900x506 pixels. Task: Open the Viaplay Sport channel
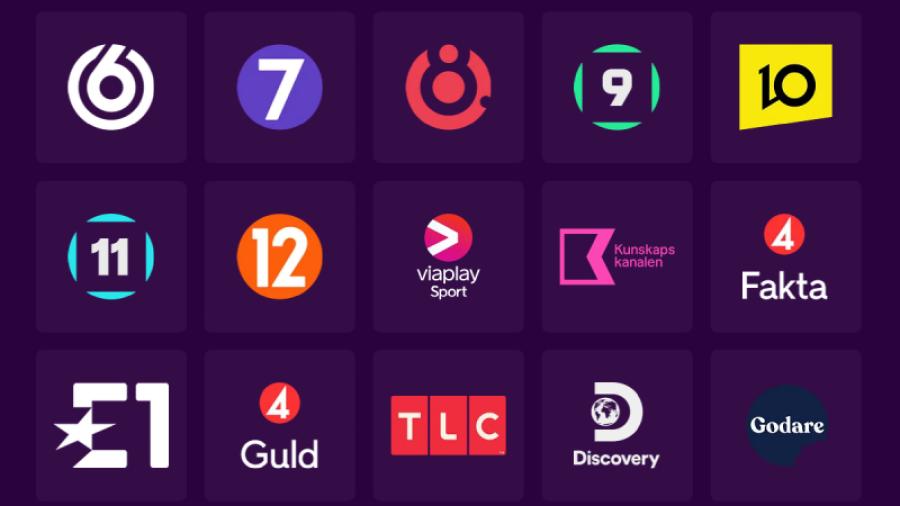[448, 257]
